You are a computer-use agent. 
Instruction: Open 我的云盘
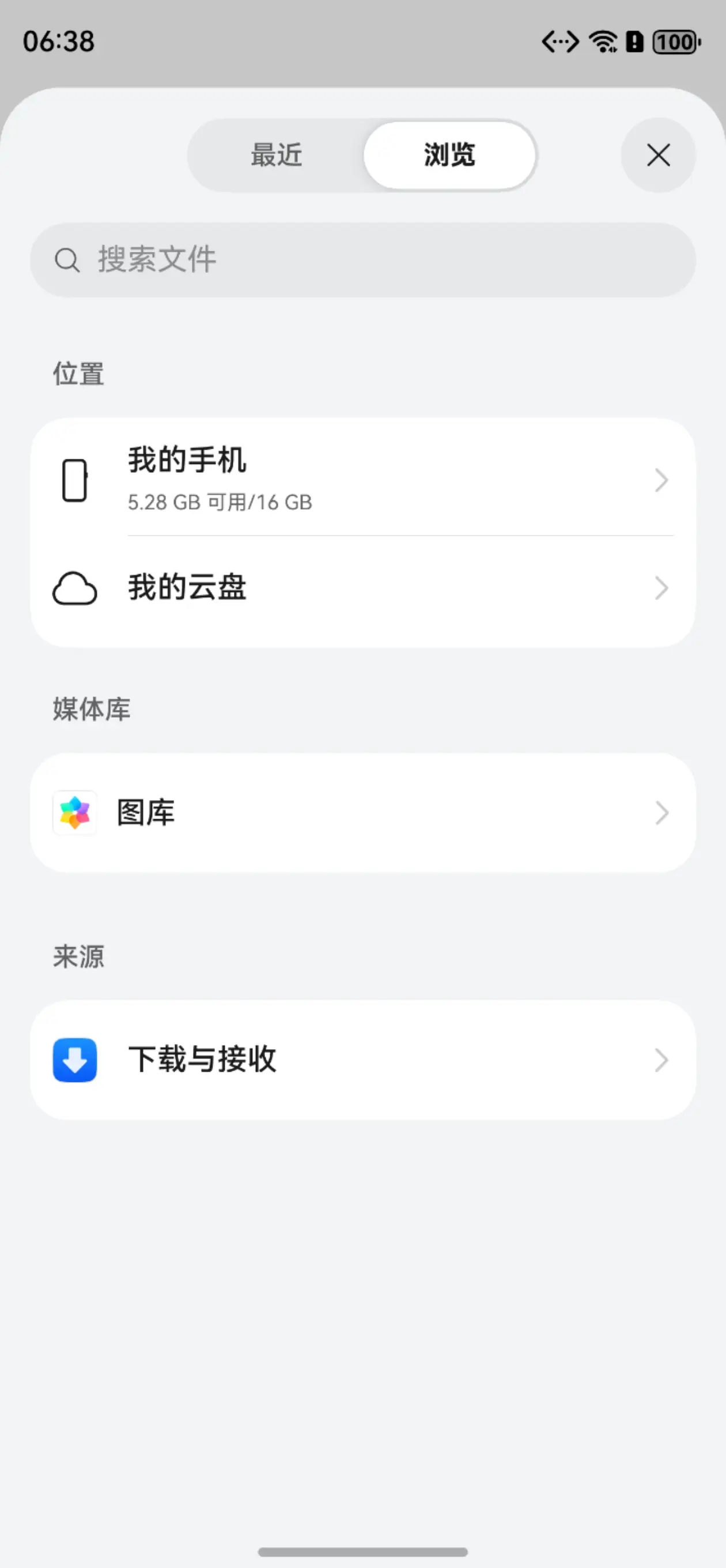362,589
